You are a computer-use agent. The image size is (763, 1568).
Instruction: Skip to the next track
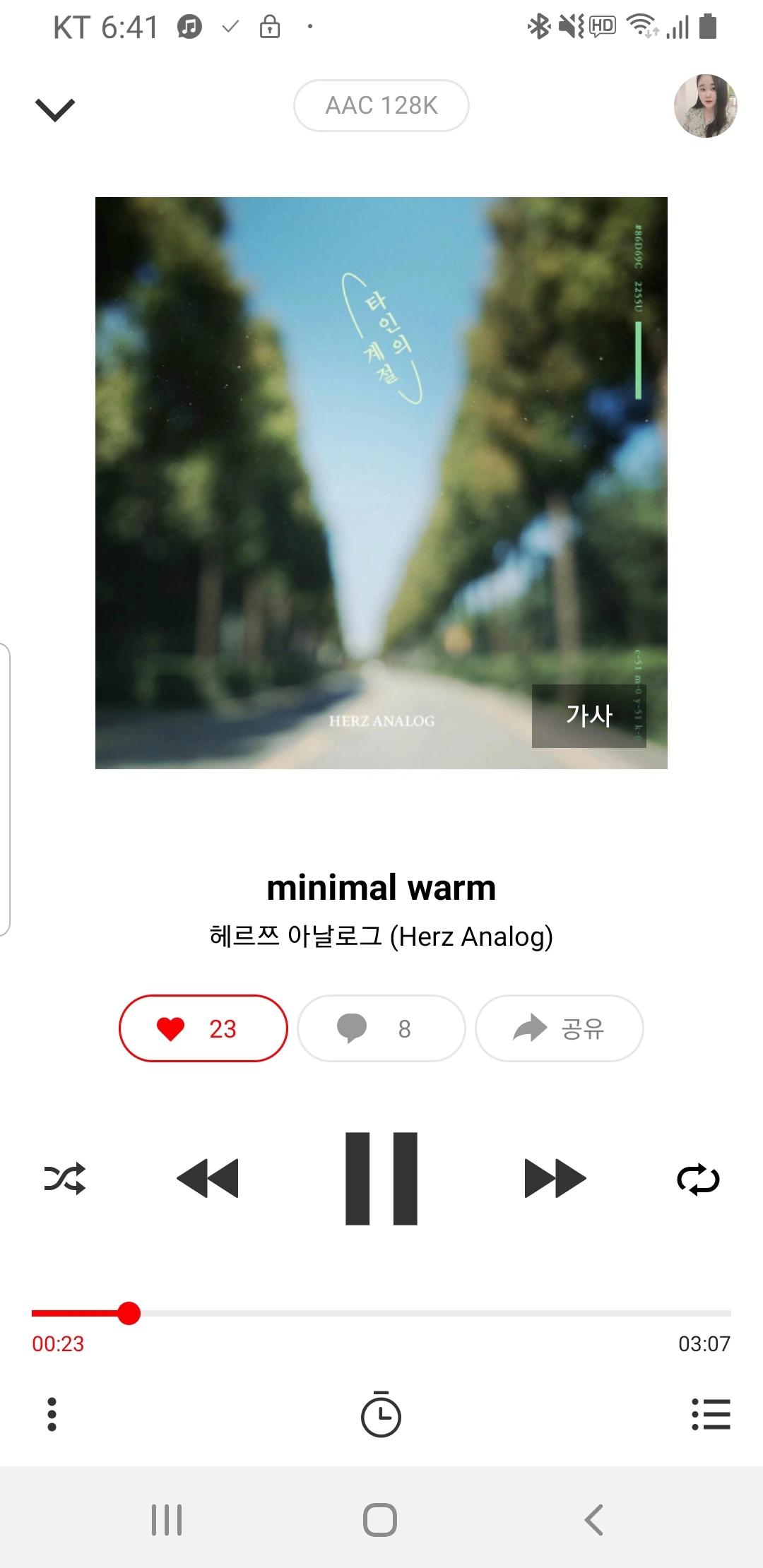tap(555, 1179)
